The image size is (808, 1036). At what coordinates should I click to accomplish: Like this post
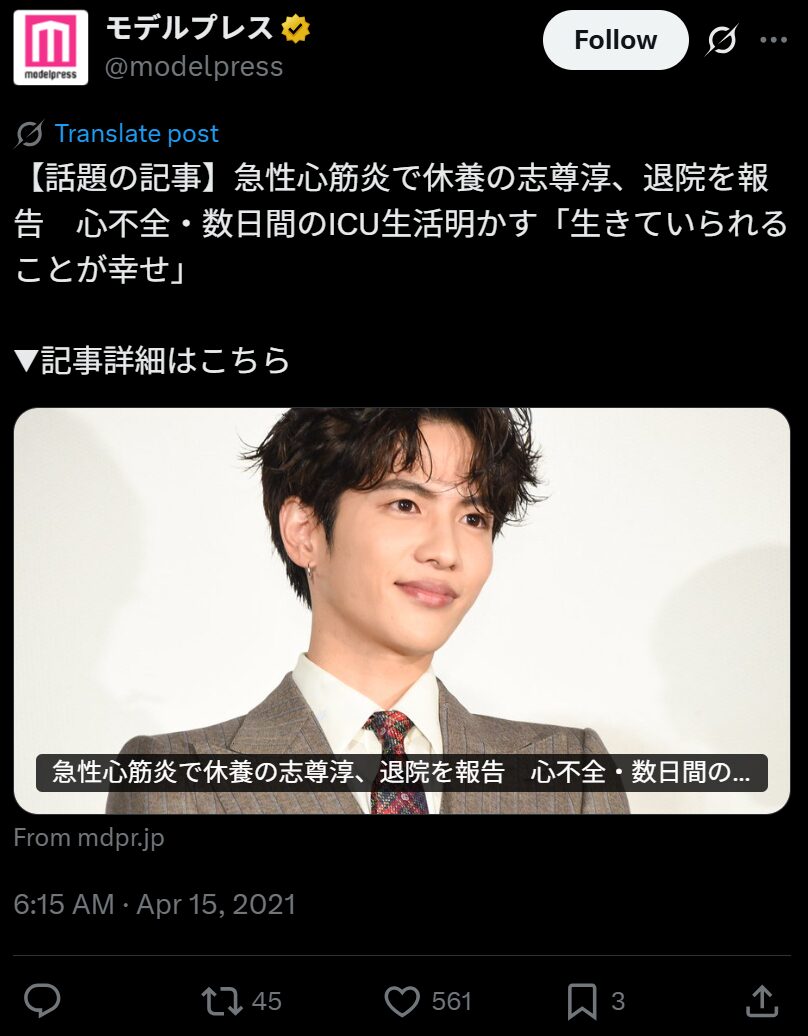point(402,1000)
